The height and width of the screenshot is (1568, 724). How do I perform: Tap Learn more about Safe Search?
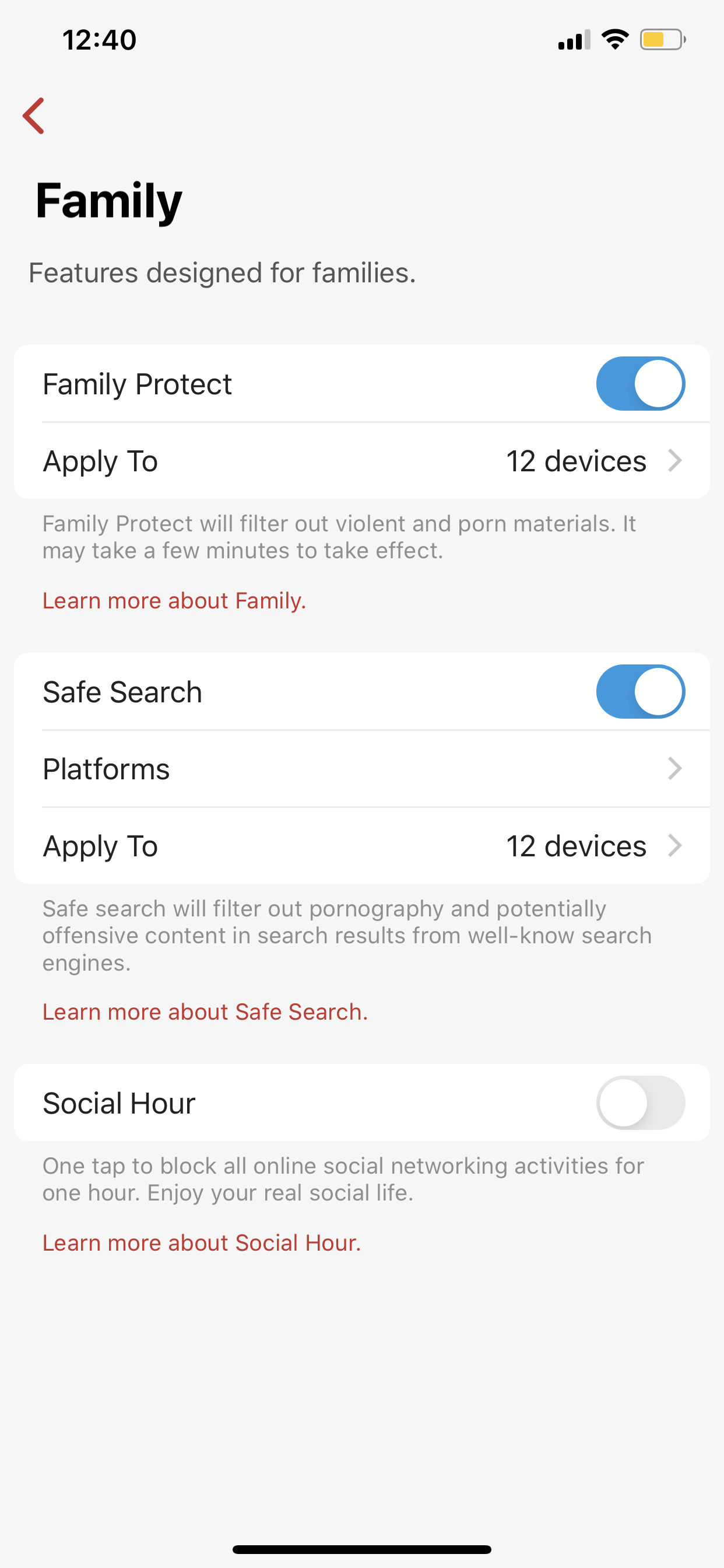coord(205,1012)
